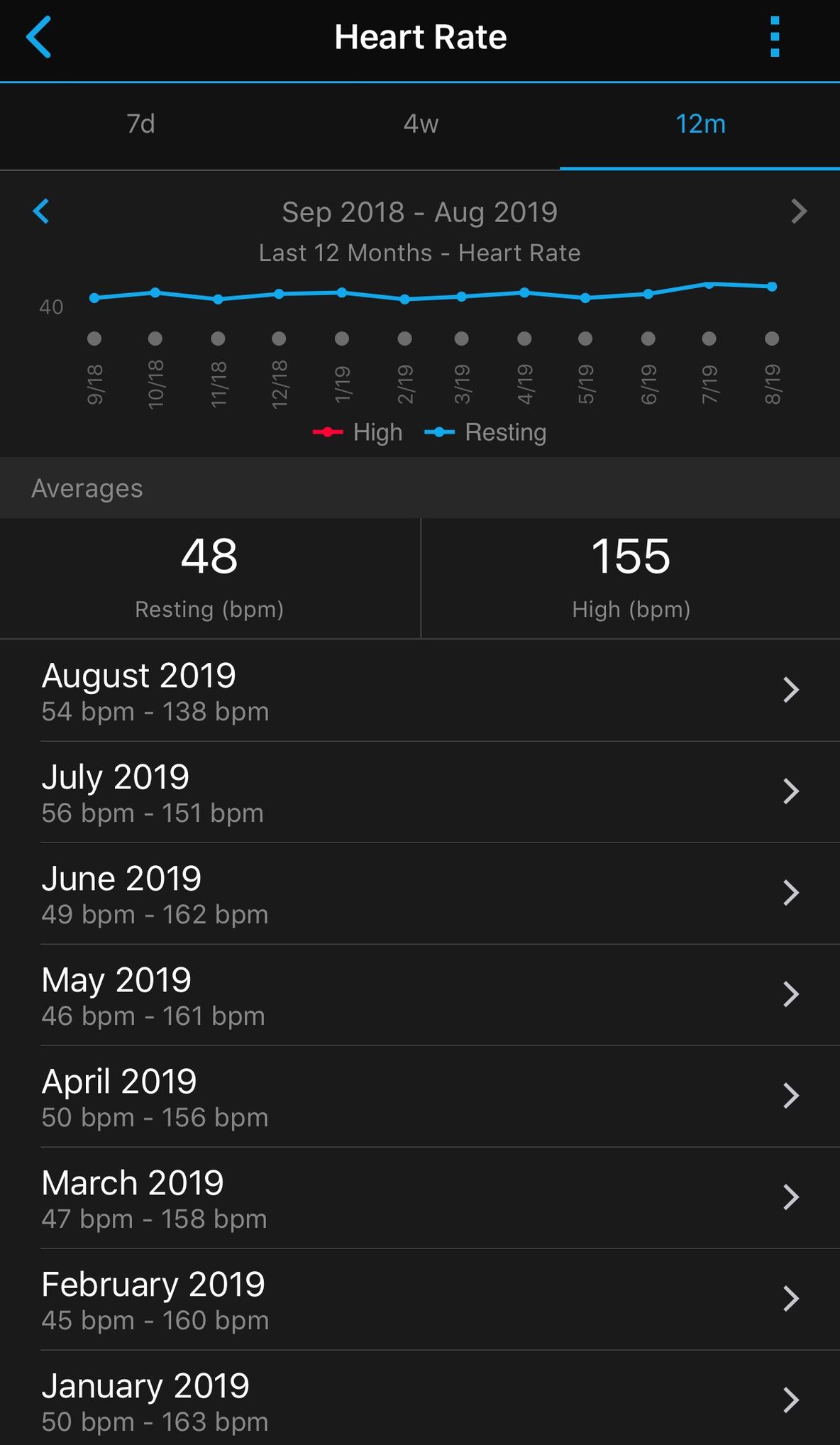Select the 12m tab
The height and width of the screenshot is (1445, 840).
click(700, 124)
